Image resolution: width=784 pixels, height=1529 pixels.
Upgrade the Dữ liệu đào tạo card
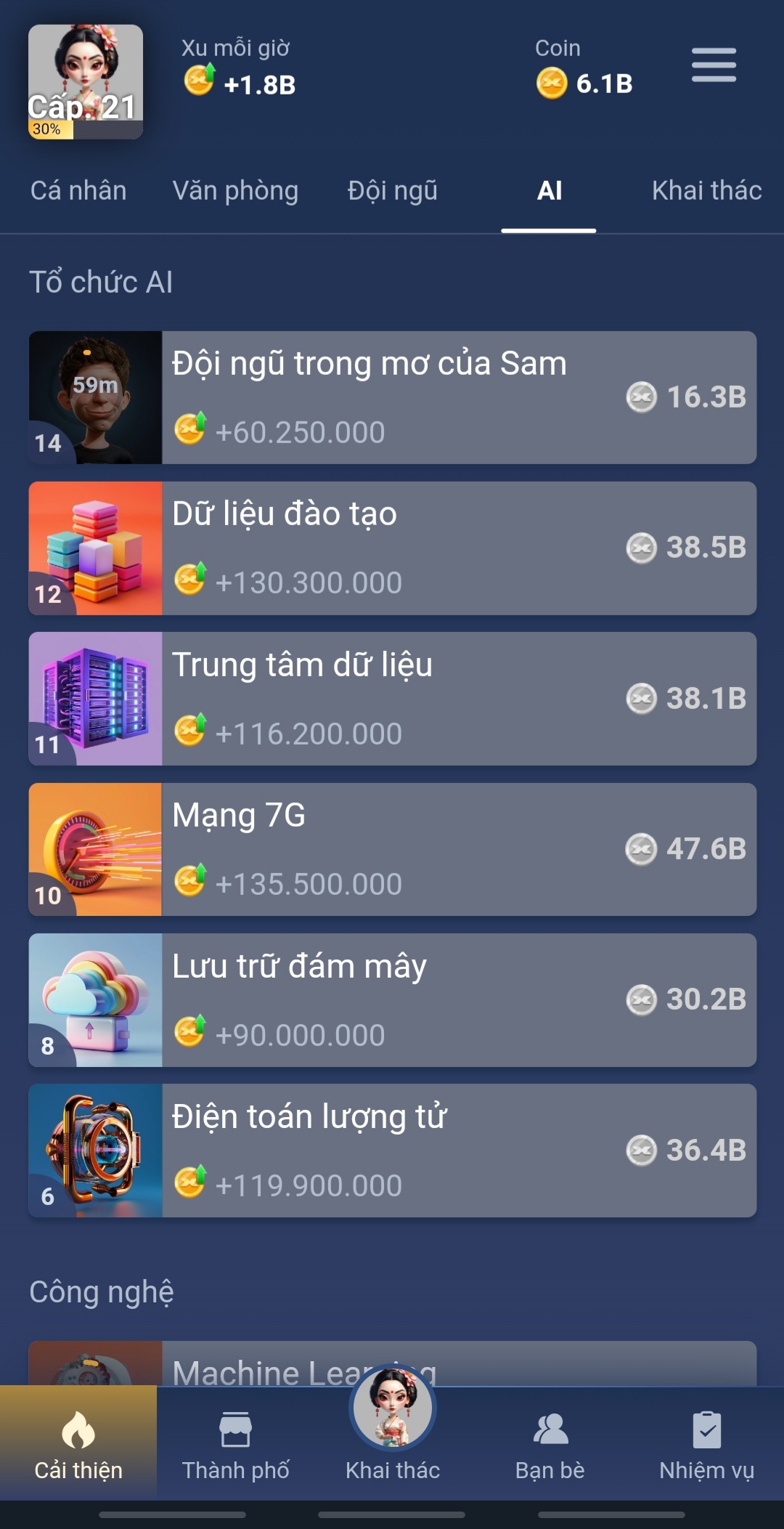point(392,548)
